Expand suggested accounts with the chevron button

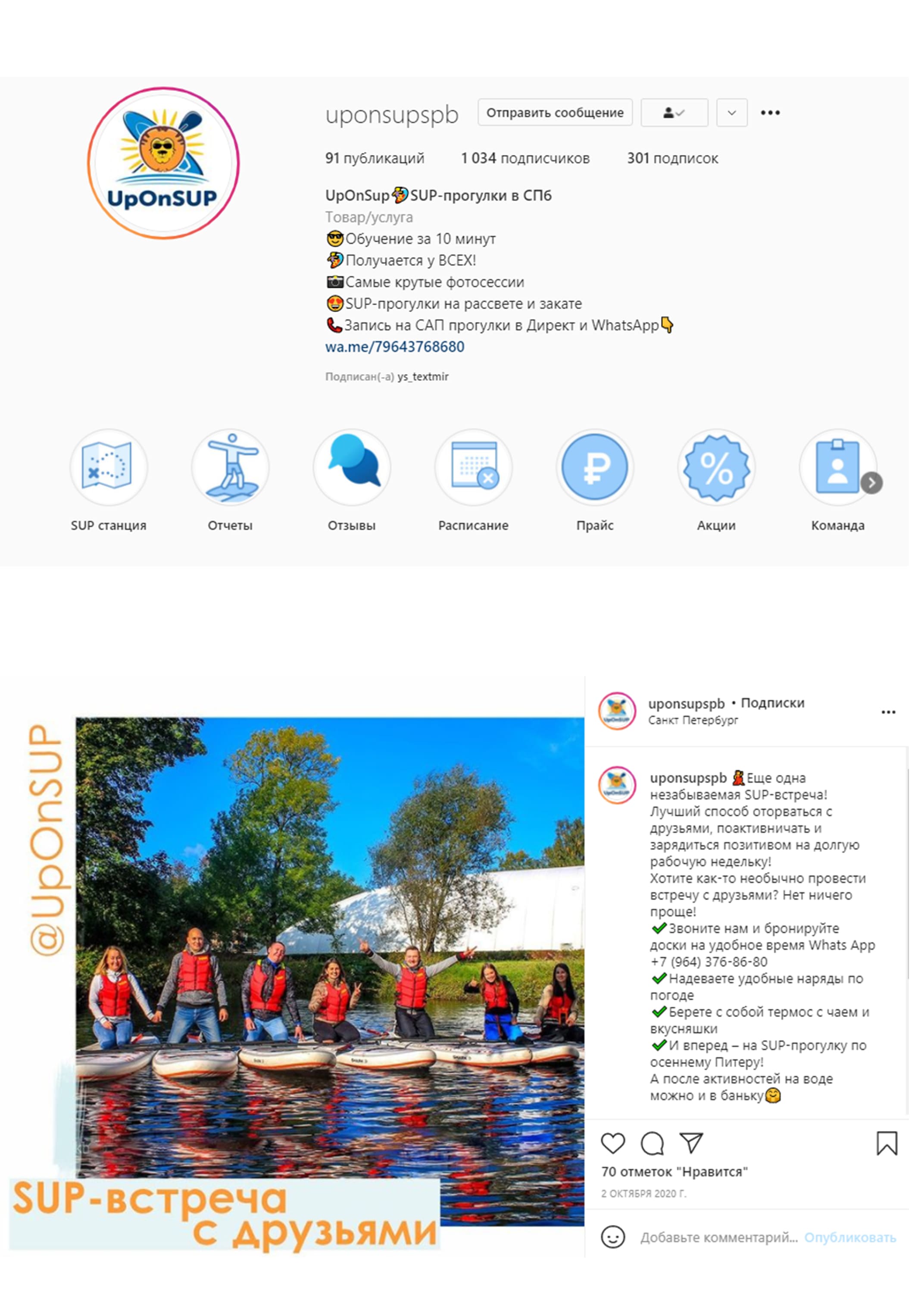pyautogui.click(x=731, y=113)
